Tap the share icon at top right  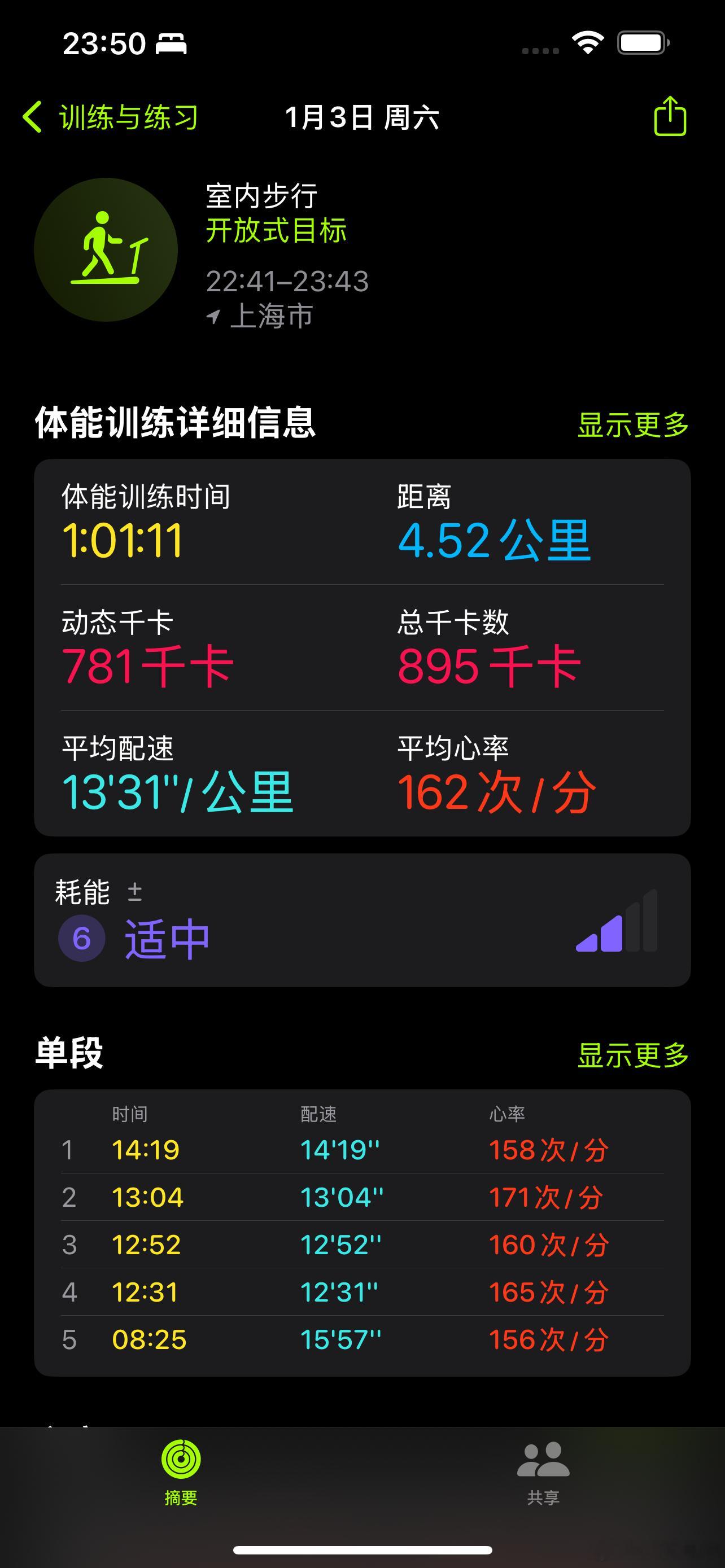click(x=670, y=117)
